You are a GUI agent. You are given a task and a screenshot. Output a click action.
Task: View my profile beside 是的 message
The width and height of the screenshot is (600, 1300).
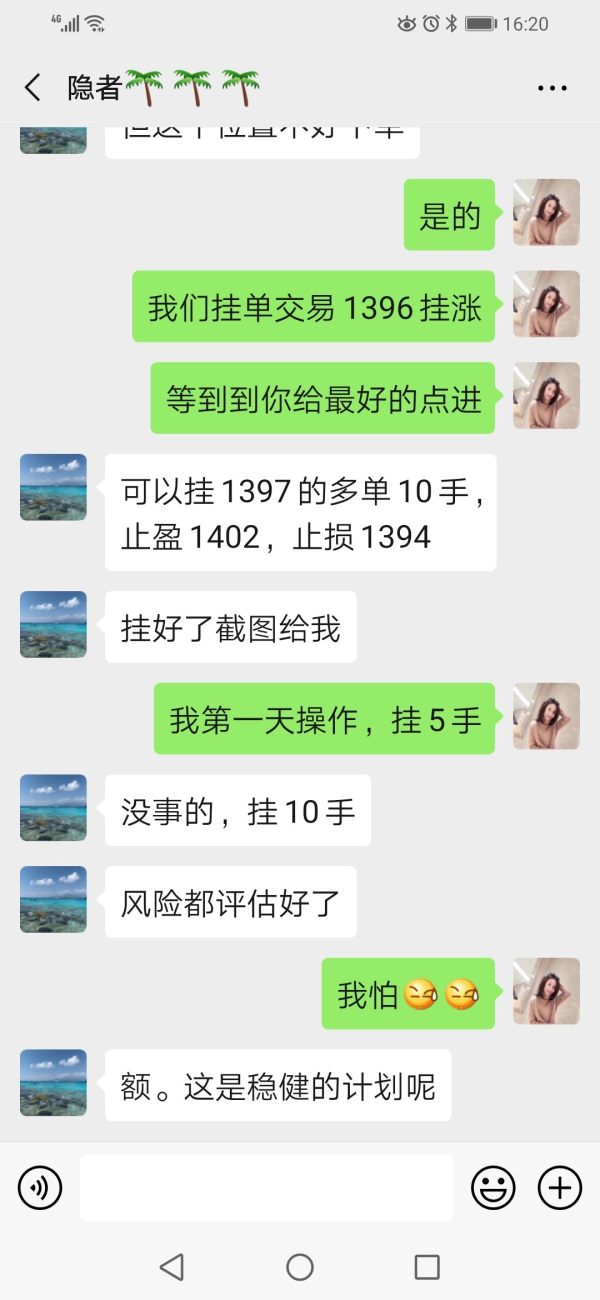click(x=546, y=213)
